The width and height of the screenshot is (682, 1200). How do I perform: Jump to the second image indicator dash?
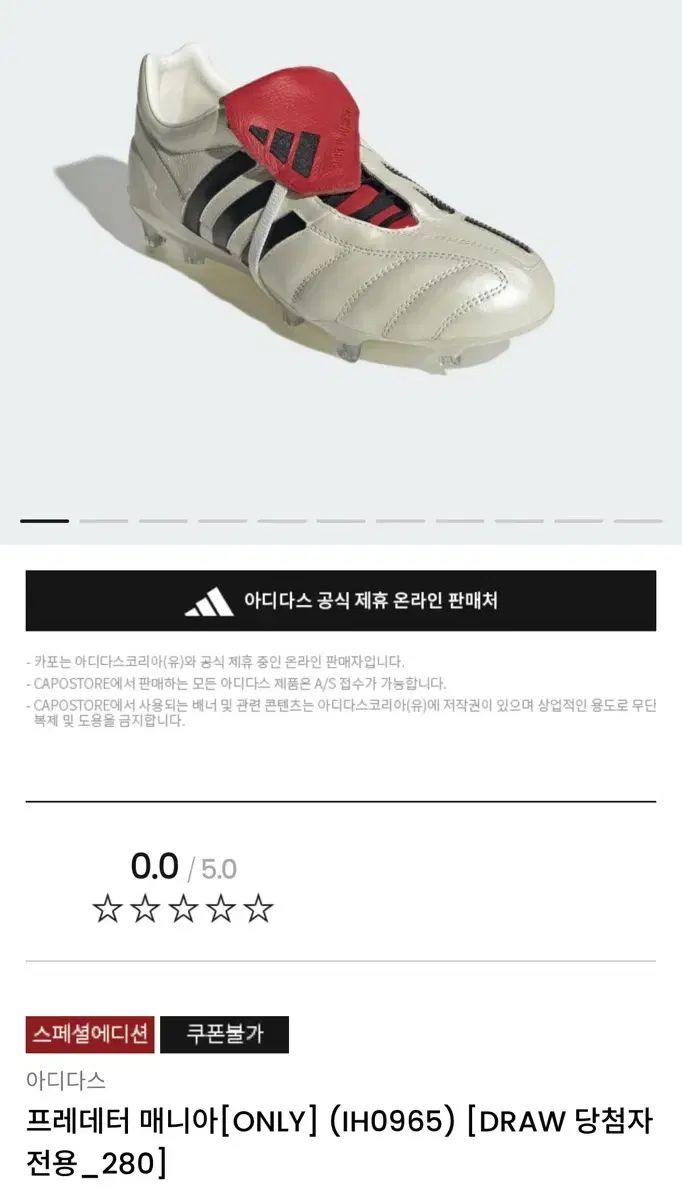coord(104,521)
